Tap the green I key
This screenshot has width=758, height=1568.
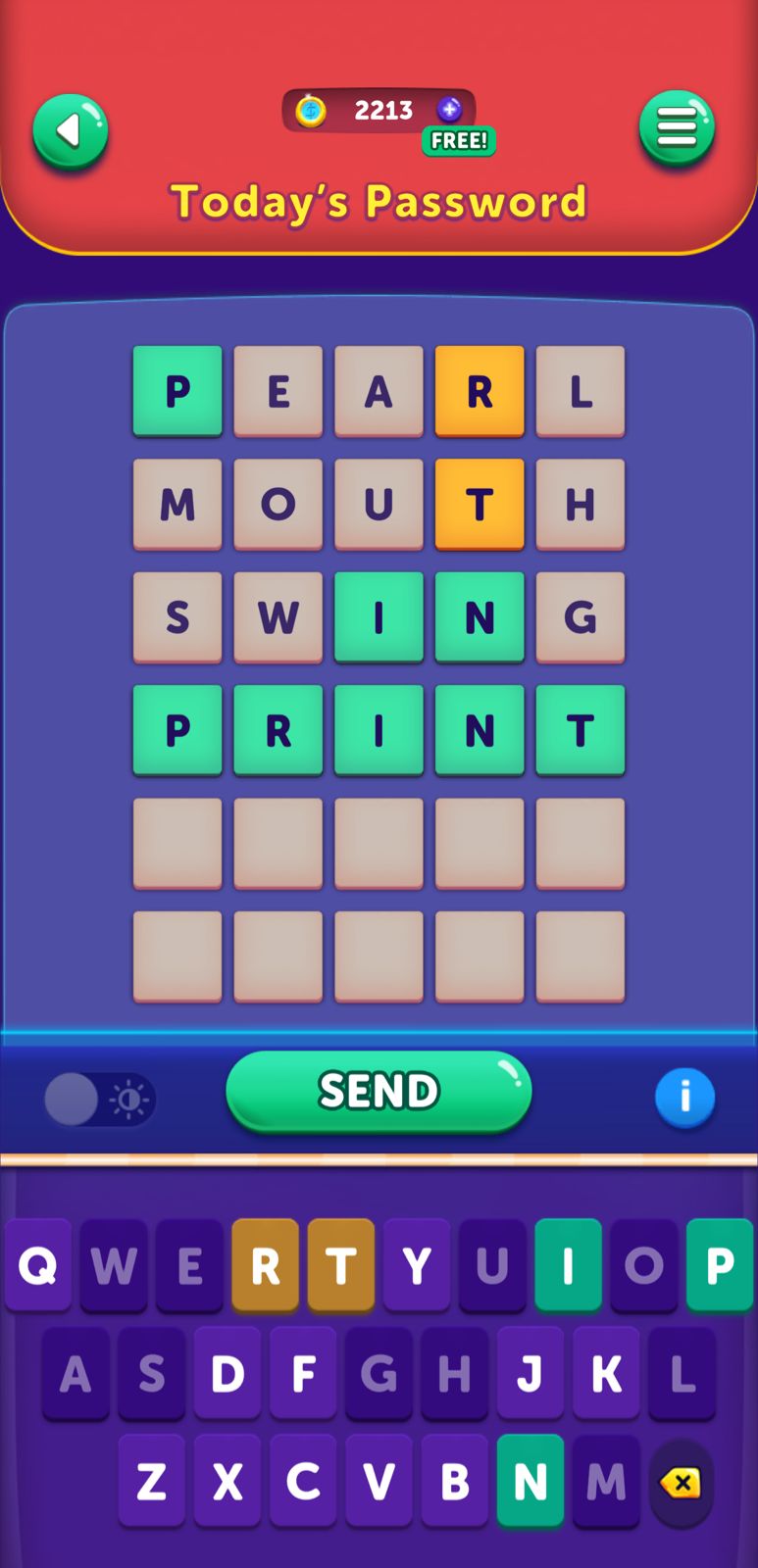(x=568, y=1265)
